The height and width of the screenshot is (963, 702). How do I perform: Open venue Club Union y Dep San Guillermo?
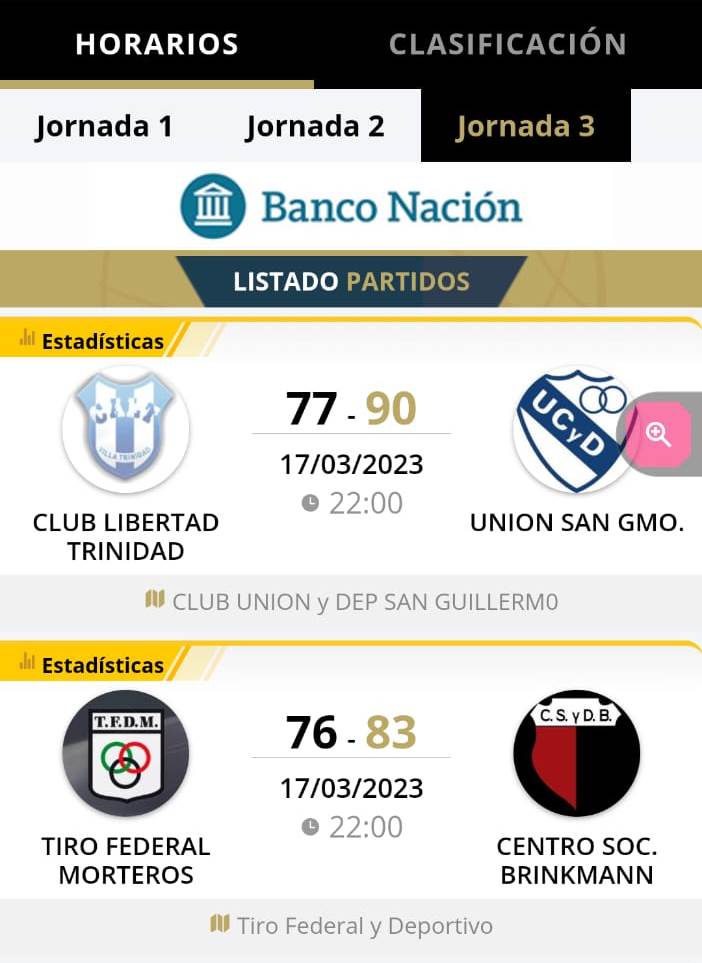coord(351,602)
